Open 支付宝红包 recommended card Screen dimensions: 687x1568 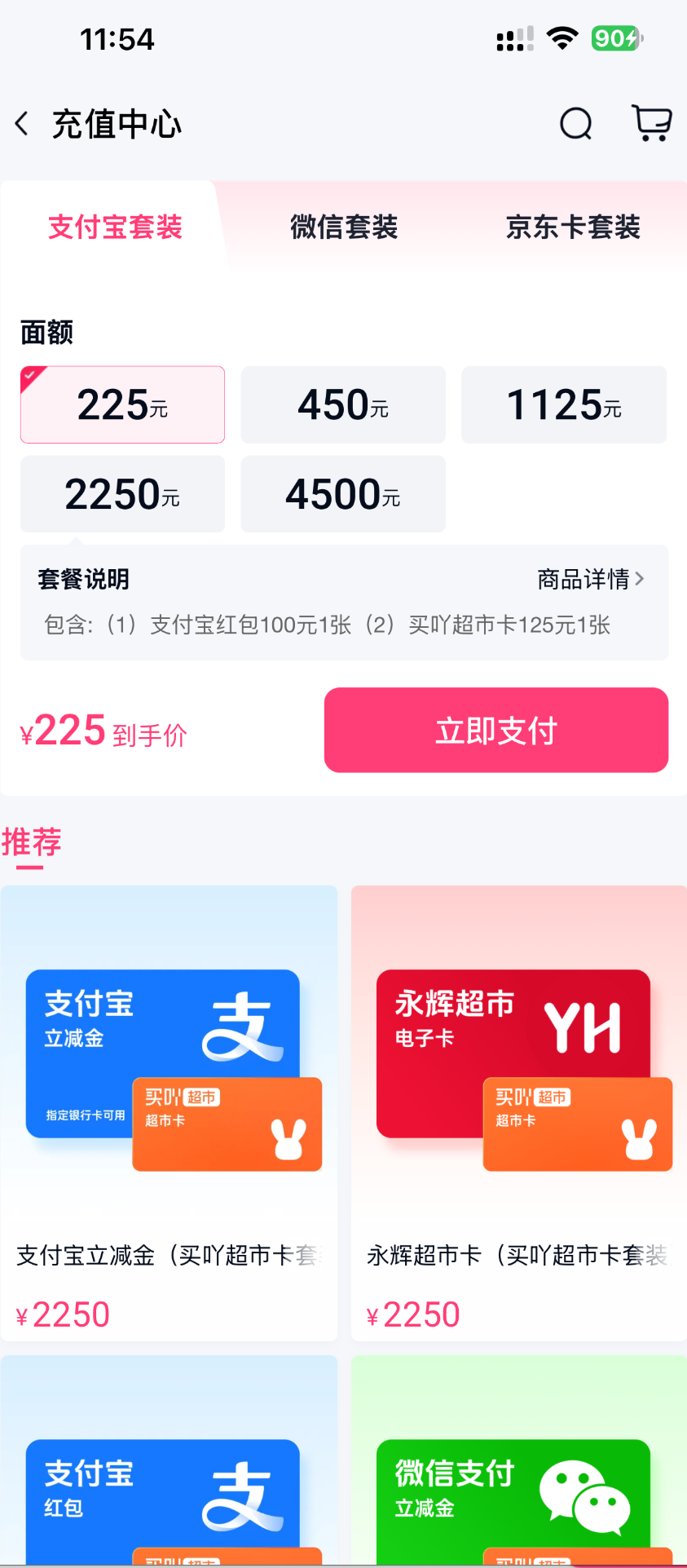click(x=170, y=1468)
